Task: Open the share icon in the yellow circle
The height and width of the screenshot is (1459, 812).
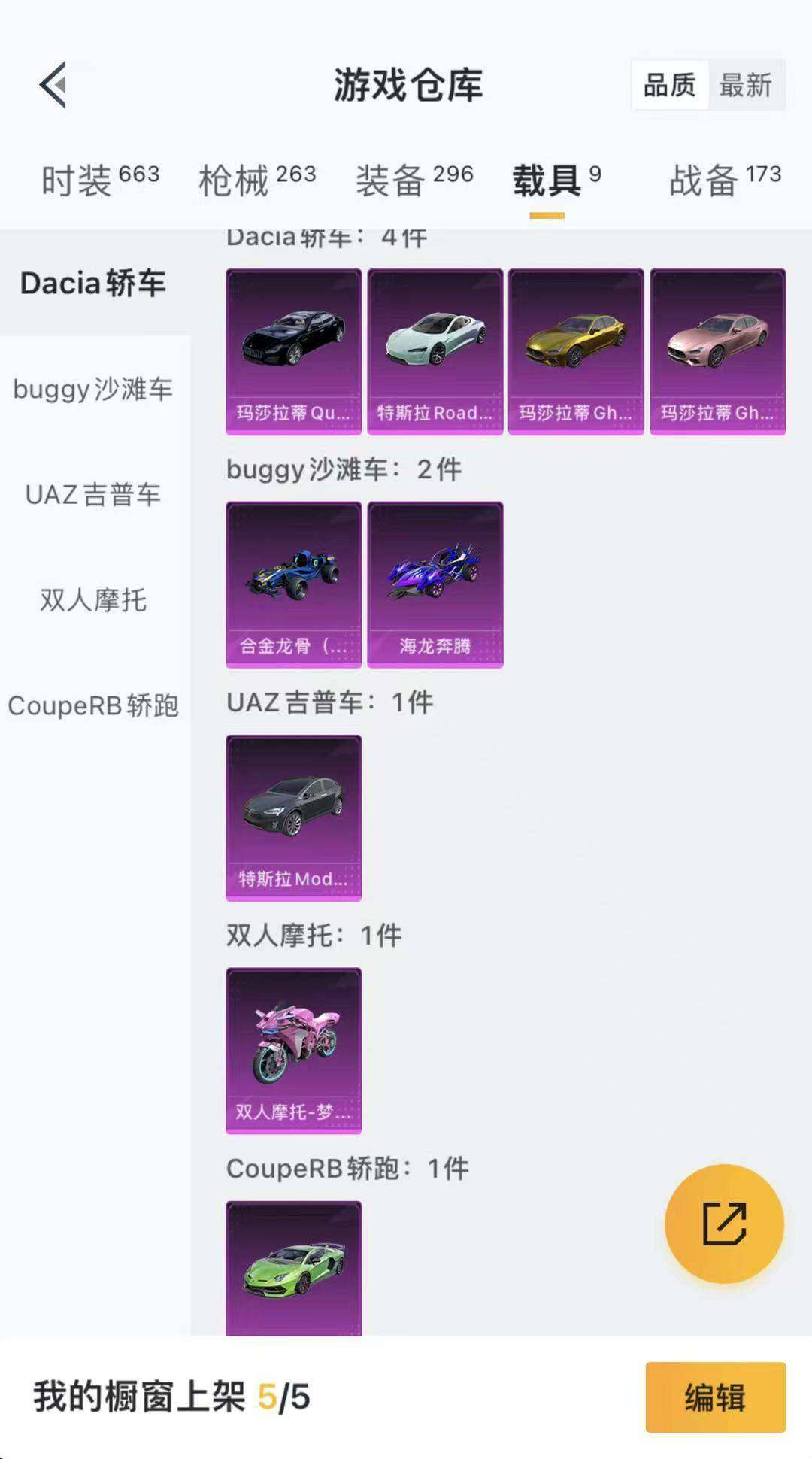Action: [x=723, y=1224]
